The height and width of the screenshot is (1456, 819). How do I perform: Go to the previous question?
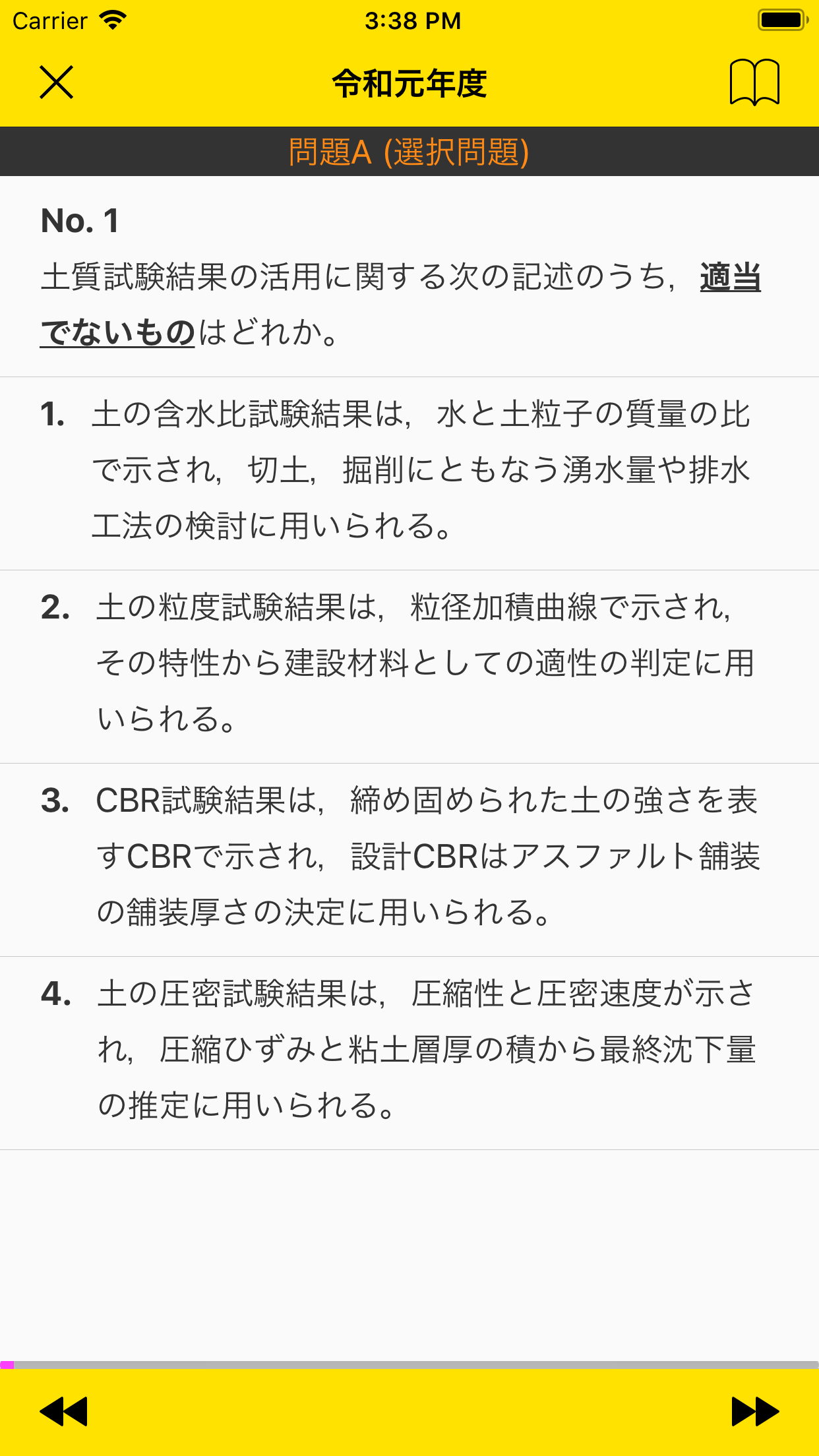point(63,1412)
